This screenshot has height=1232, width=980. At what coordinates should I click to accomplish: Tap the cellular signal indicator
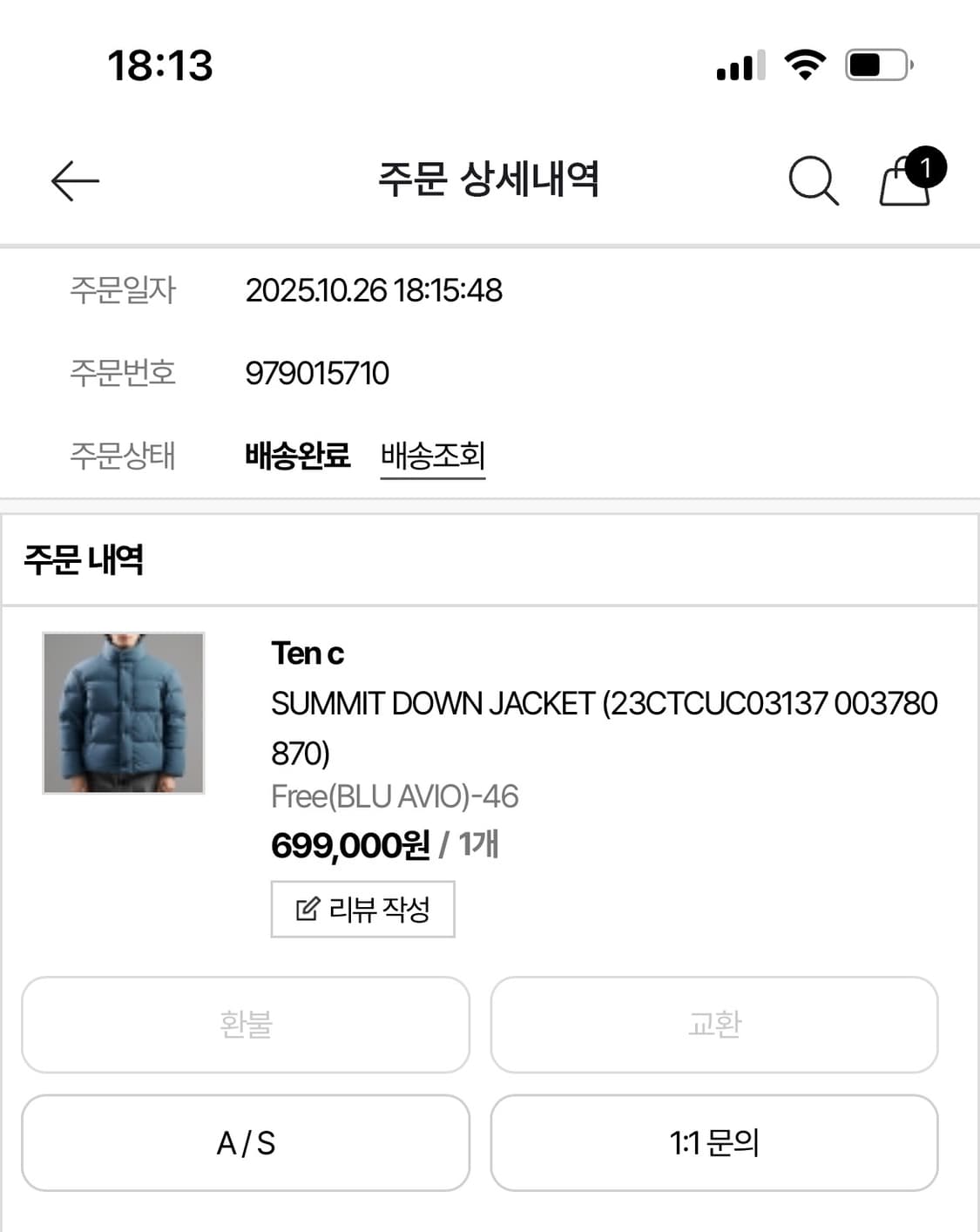coord(737,66)
